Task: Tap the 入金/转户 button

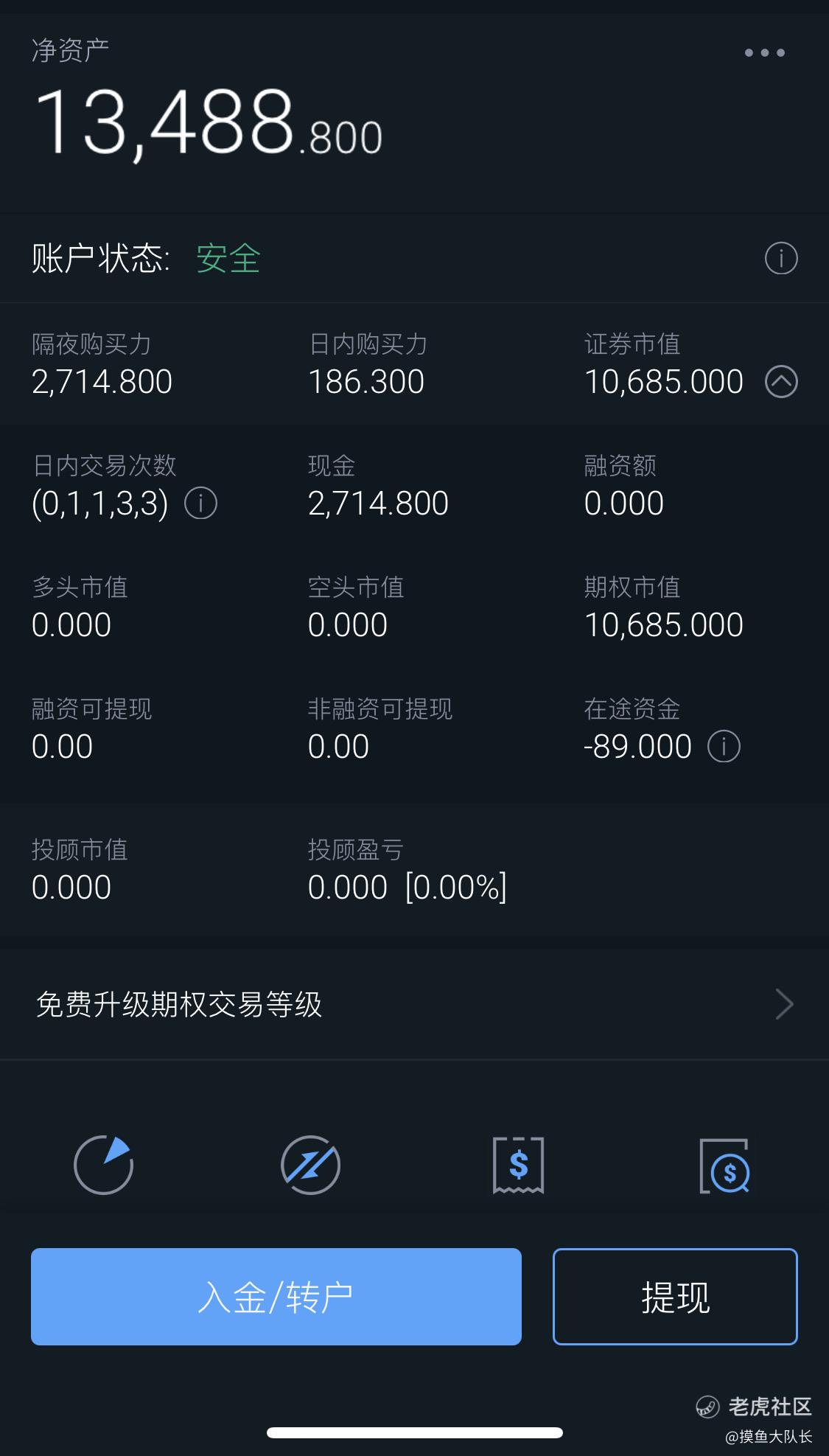Action: tap(276, 1297)
